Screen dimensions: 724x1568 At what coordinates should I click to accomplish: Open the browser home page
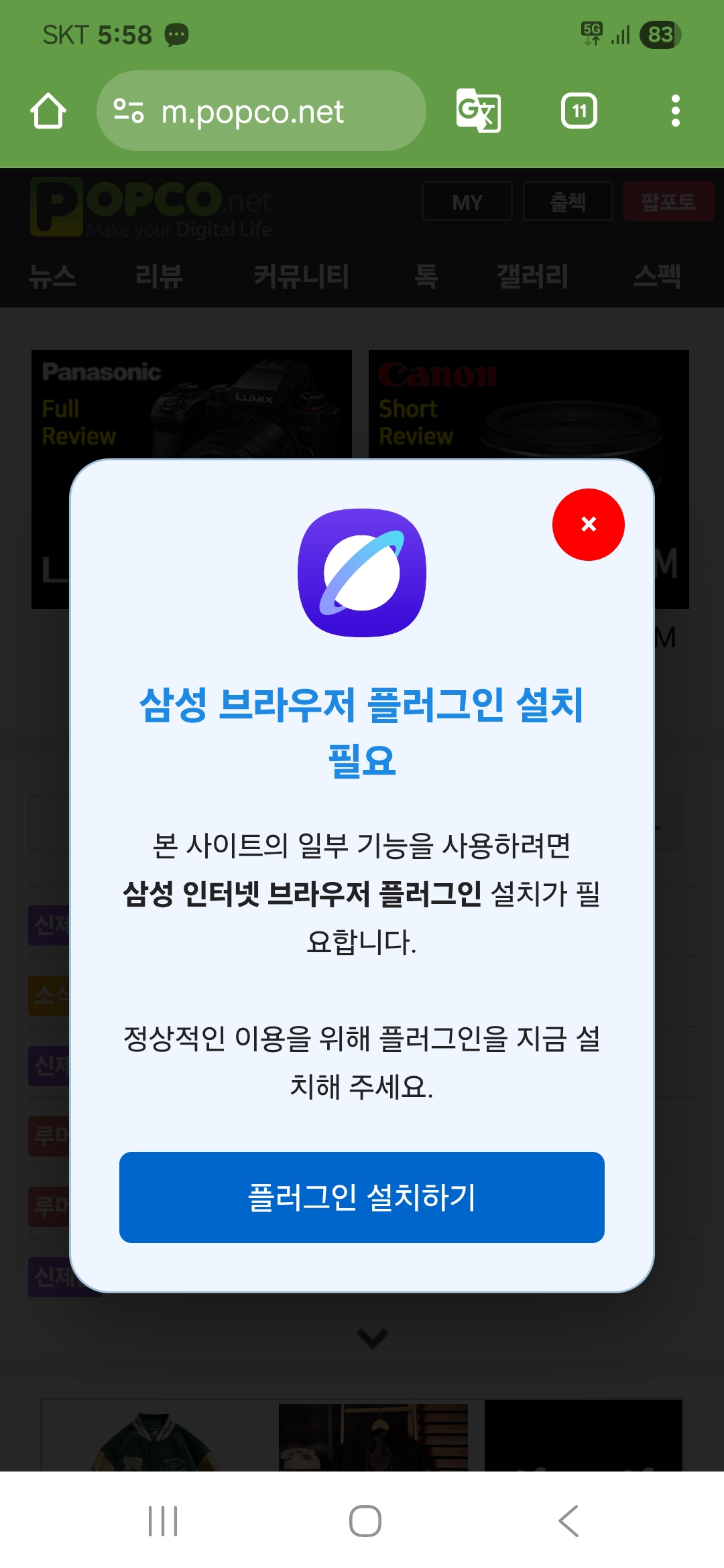(48, 111)
